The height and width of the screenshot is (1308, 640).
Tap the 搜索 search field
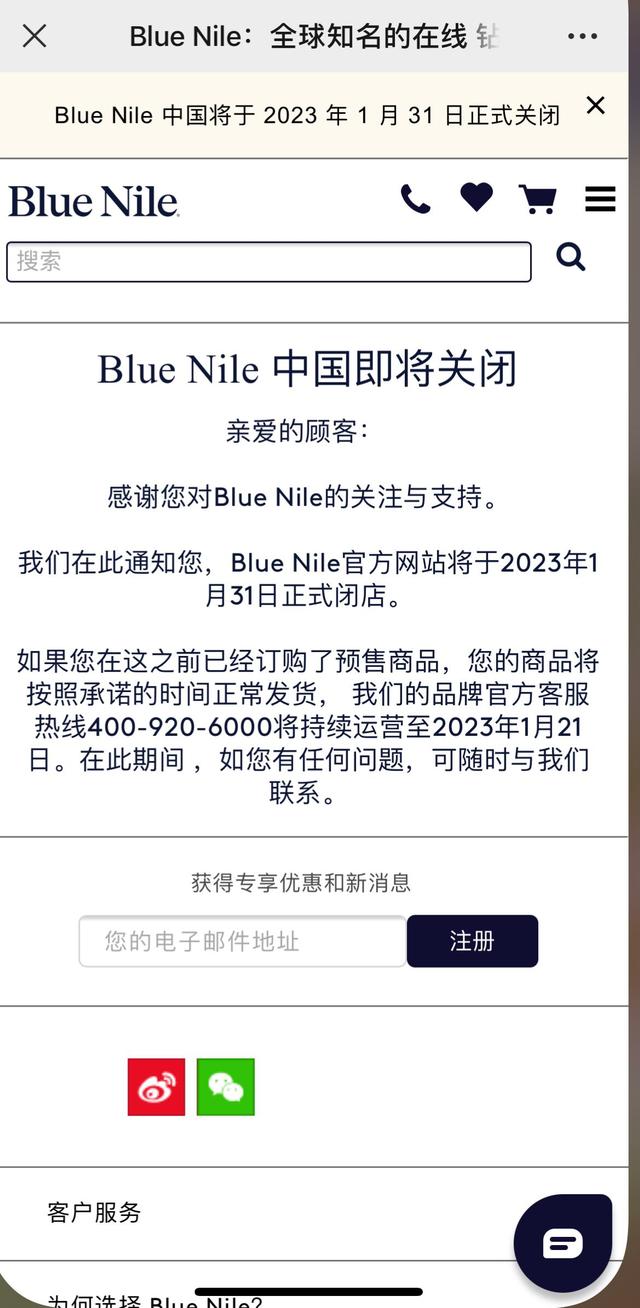(x=268, y=262)
